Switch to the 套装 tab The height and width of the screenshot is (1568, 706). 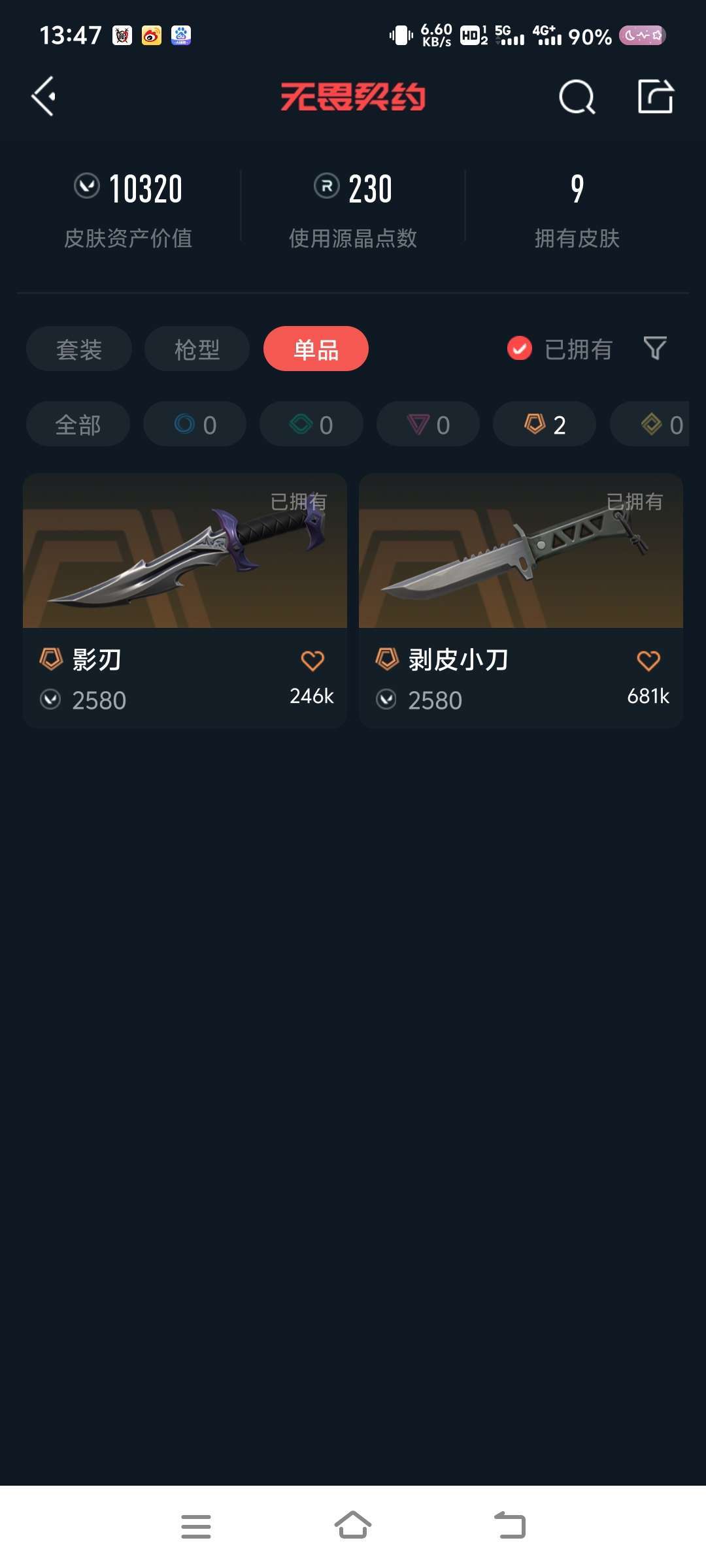tap(79, 349)
